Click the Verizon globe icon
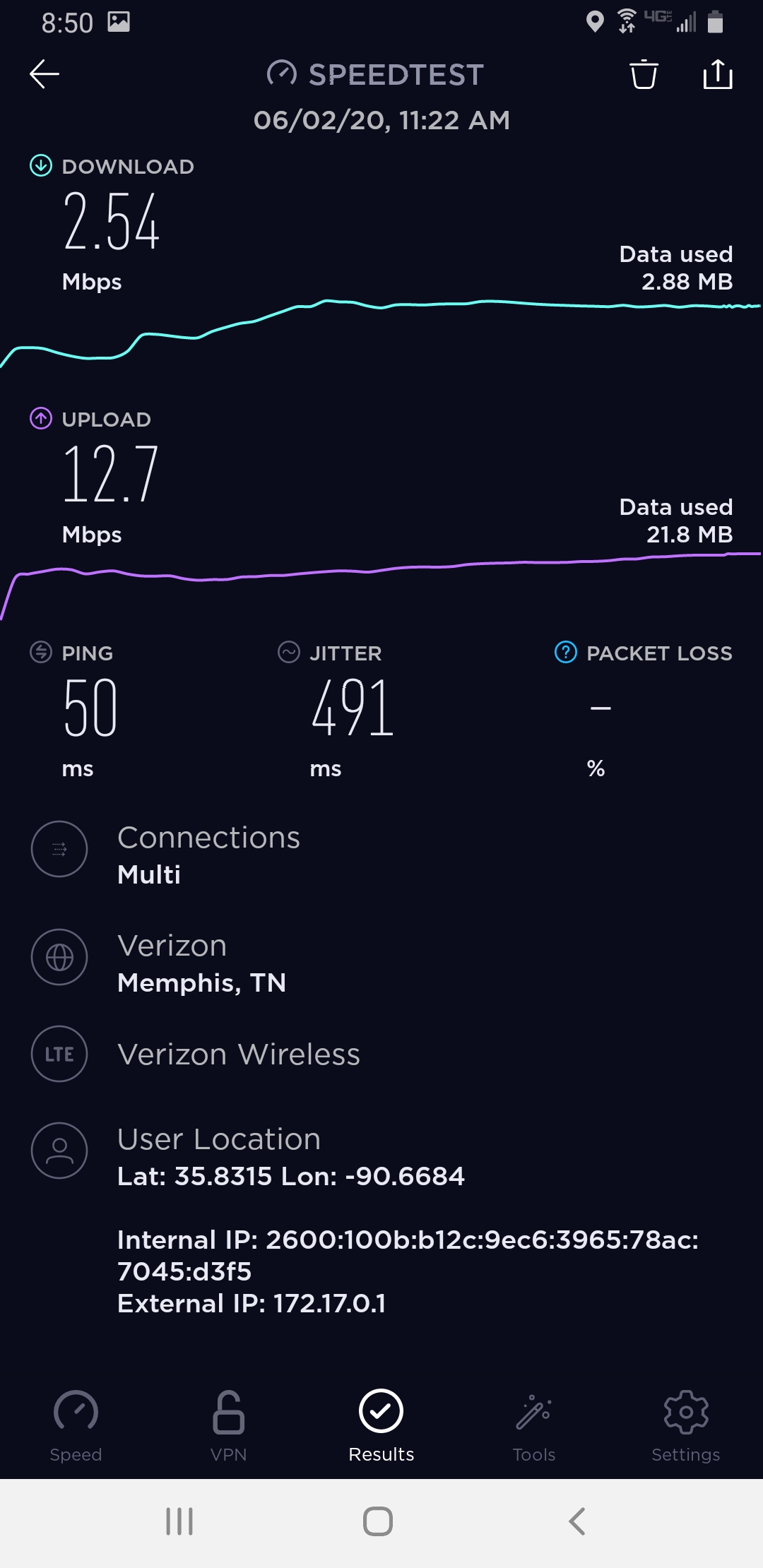The height and width of the screenshot is (1568, 763). [59, 958]
